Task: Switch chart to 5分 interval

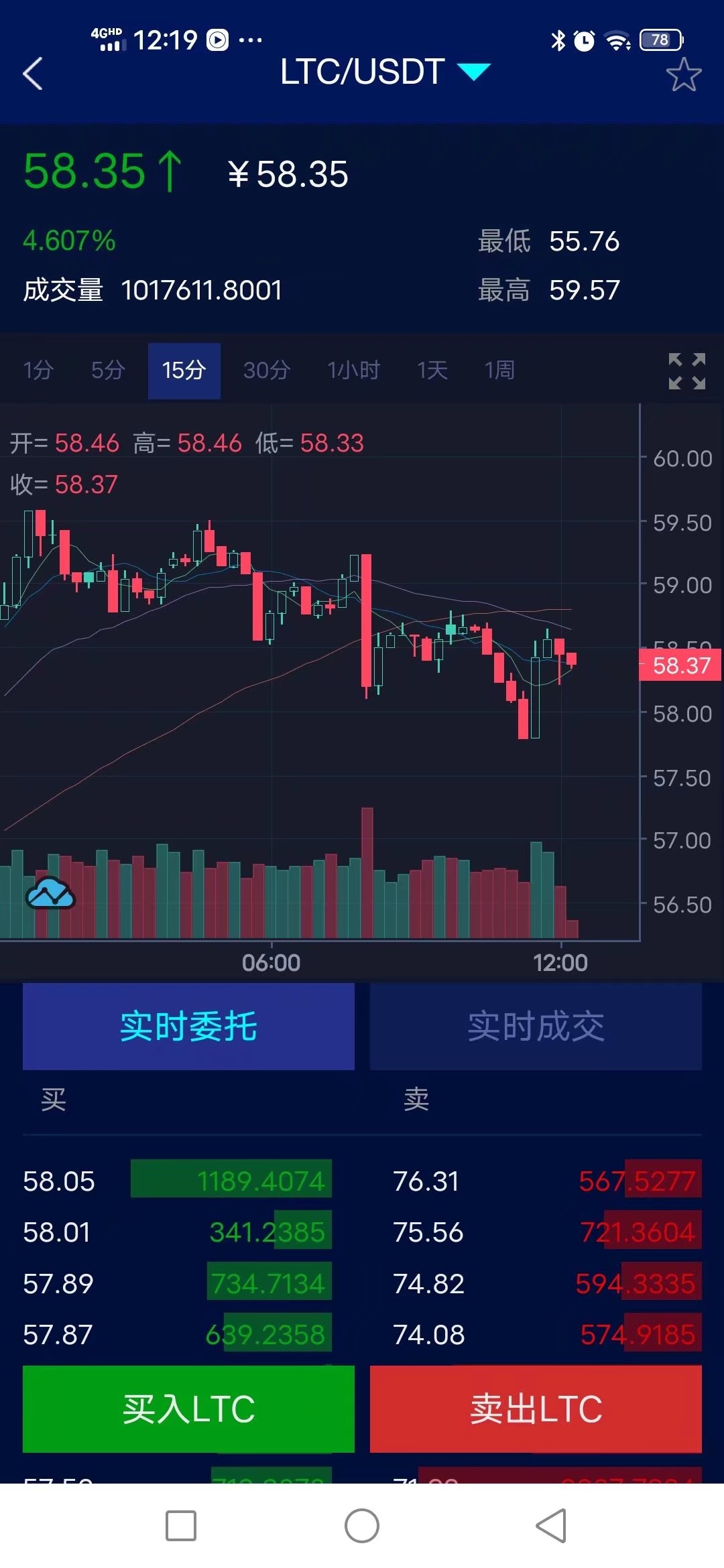Action: (109, 370)
